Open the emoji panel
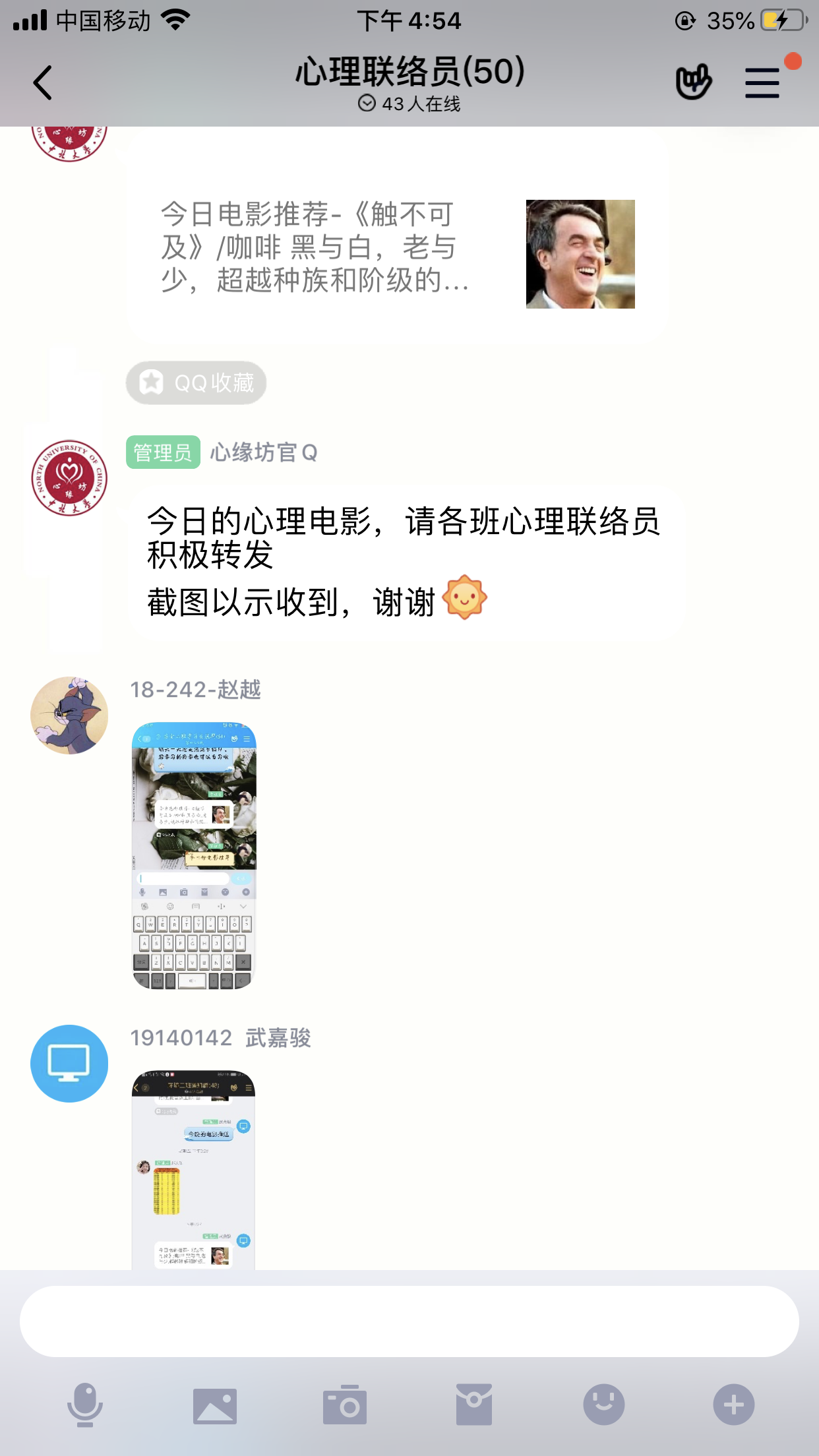Image resolution: width=819 pixels, height=1456 pixels. coord(603,1405)
